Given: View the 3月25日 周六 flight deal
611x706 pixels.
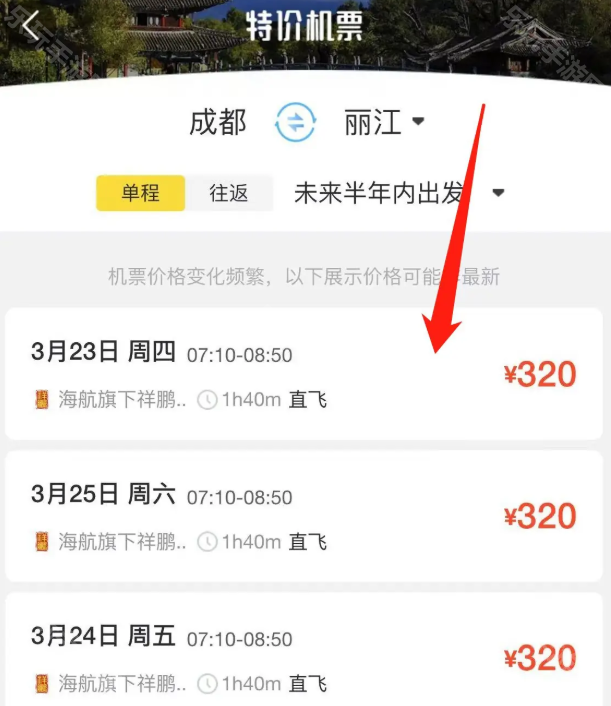Looking at the screenshot, I should point(304,516).
